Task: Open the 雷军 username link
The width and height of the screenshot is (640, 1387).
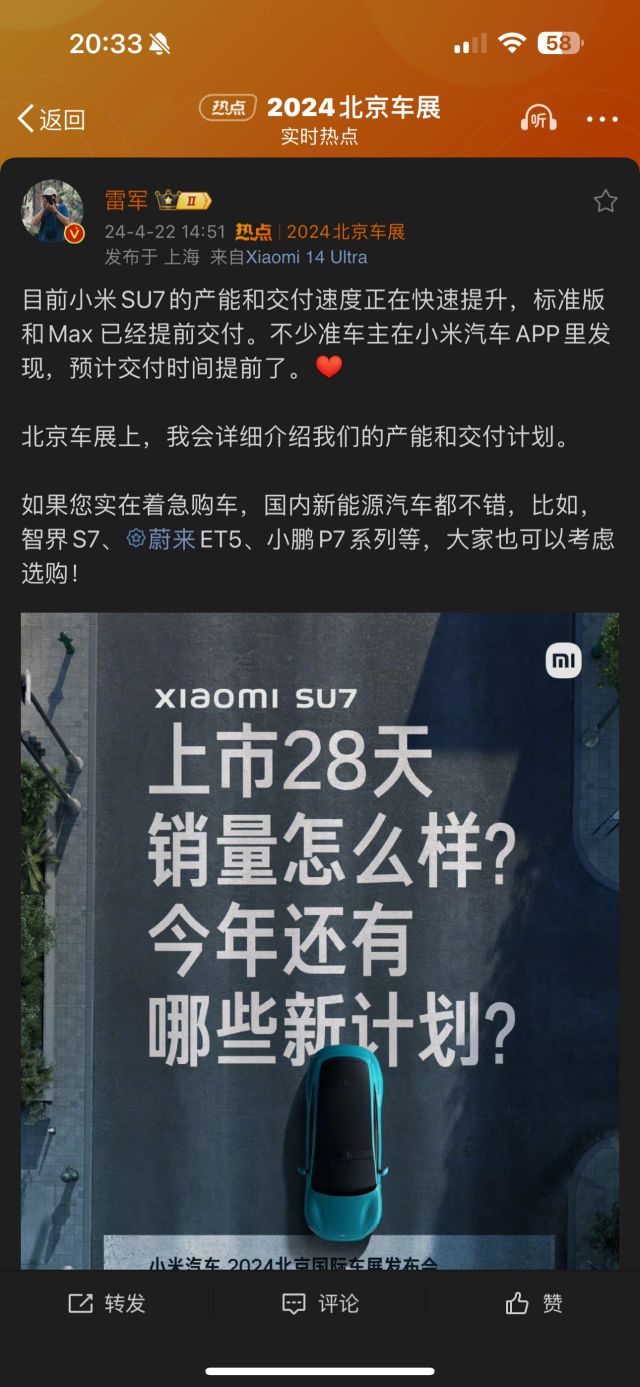Action: point(126,200)
